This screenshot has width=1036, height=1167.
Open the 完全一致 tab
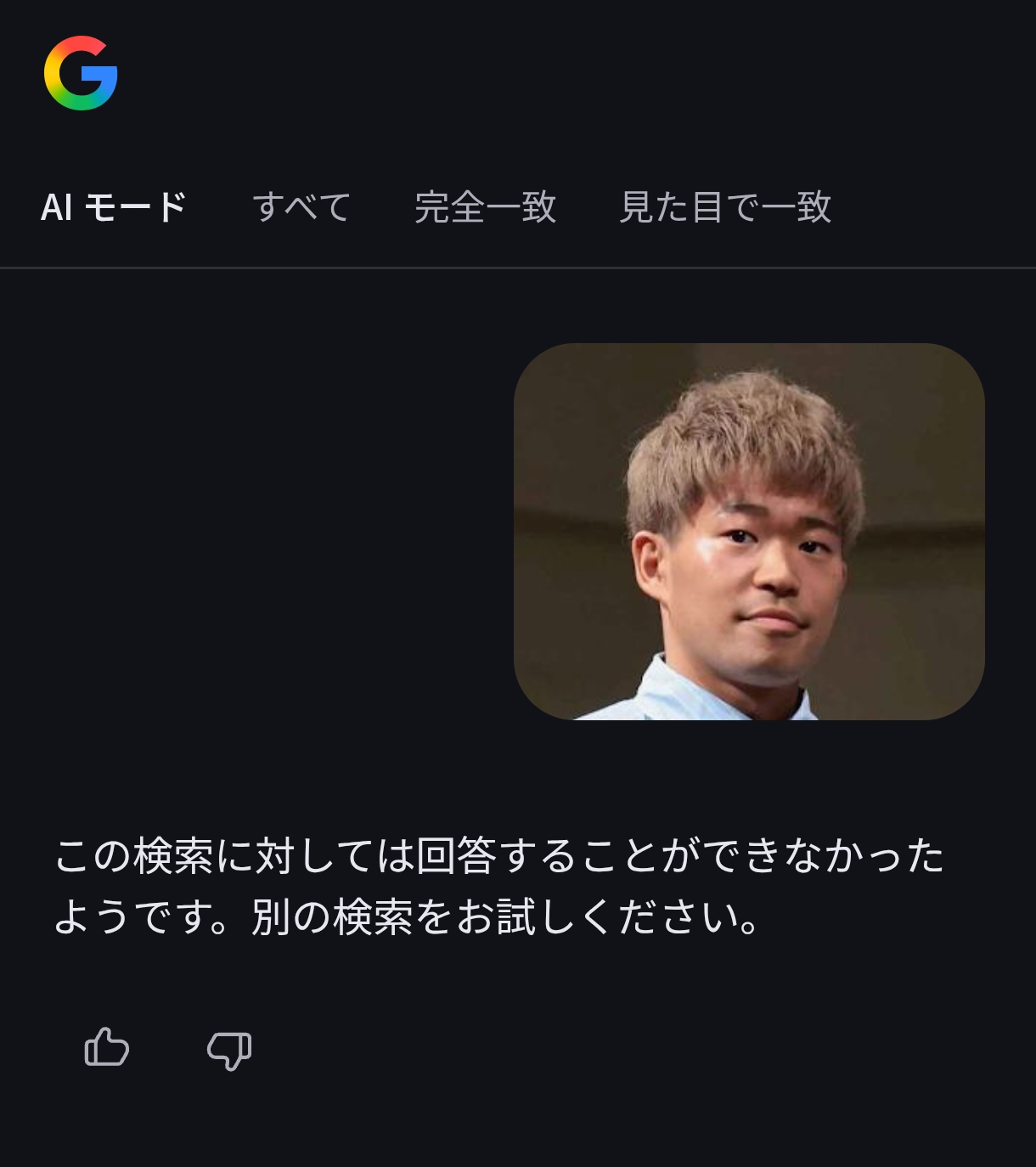(x=485, y=207)
